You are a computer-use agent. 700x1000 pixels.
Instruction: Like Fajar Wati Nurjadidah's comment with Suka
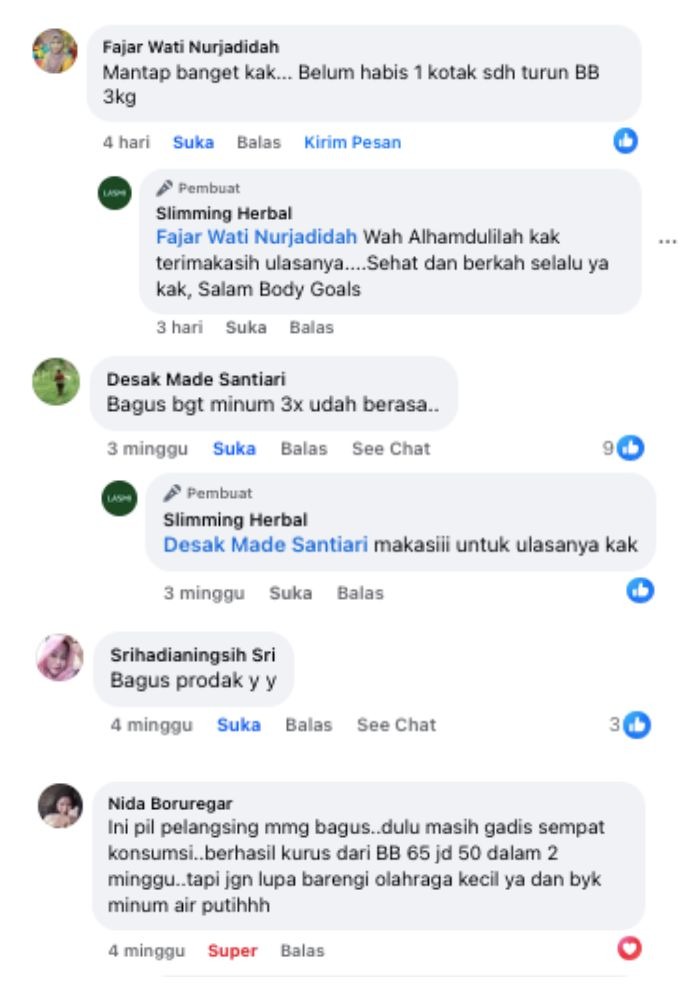[x=193, y=142]
